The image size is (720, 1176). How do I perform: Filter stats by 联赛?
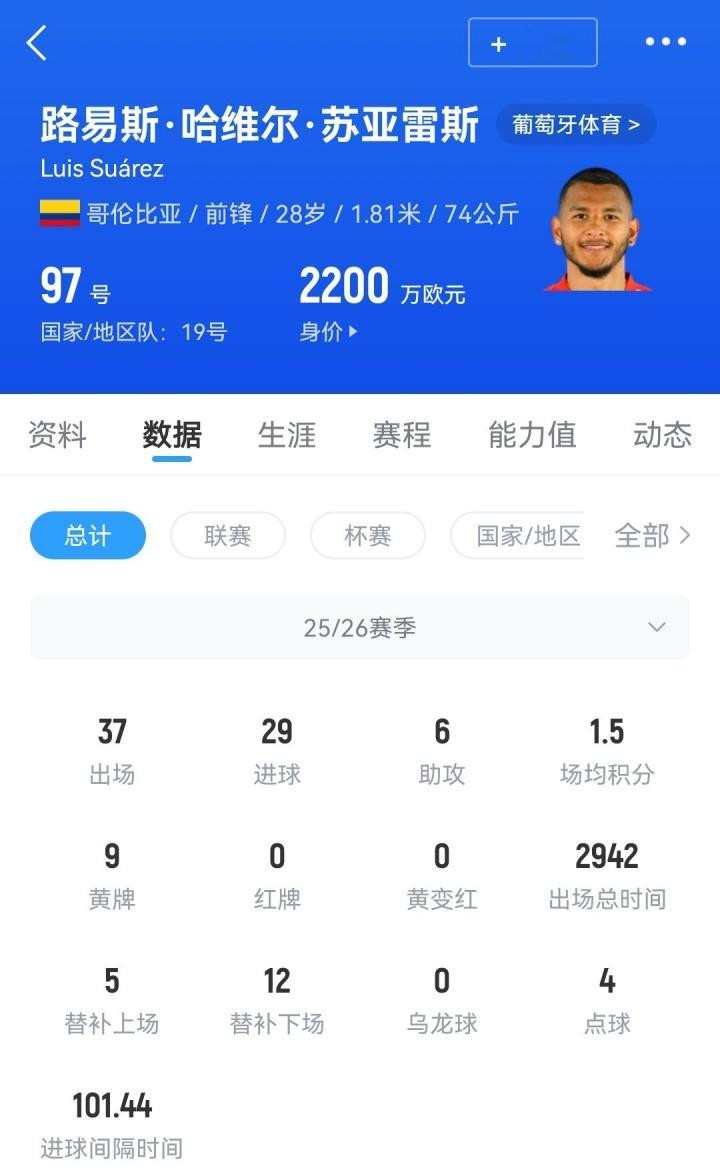tap(228, 536)
